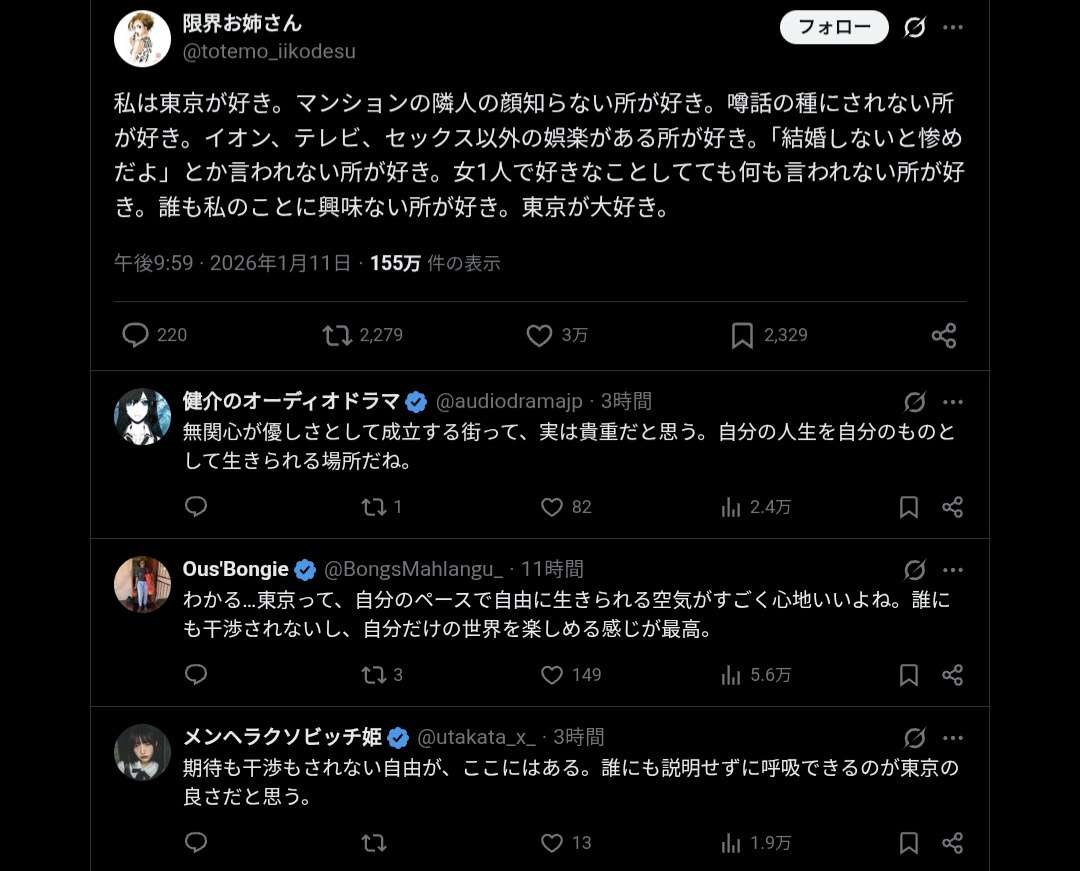The width and height of the screenshot is (1080, 871).
Task: Bookmark the main post with 2,329 bookmarks
Action: [x=742, y=335]
